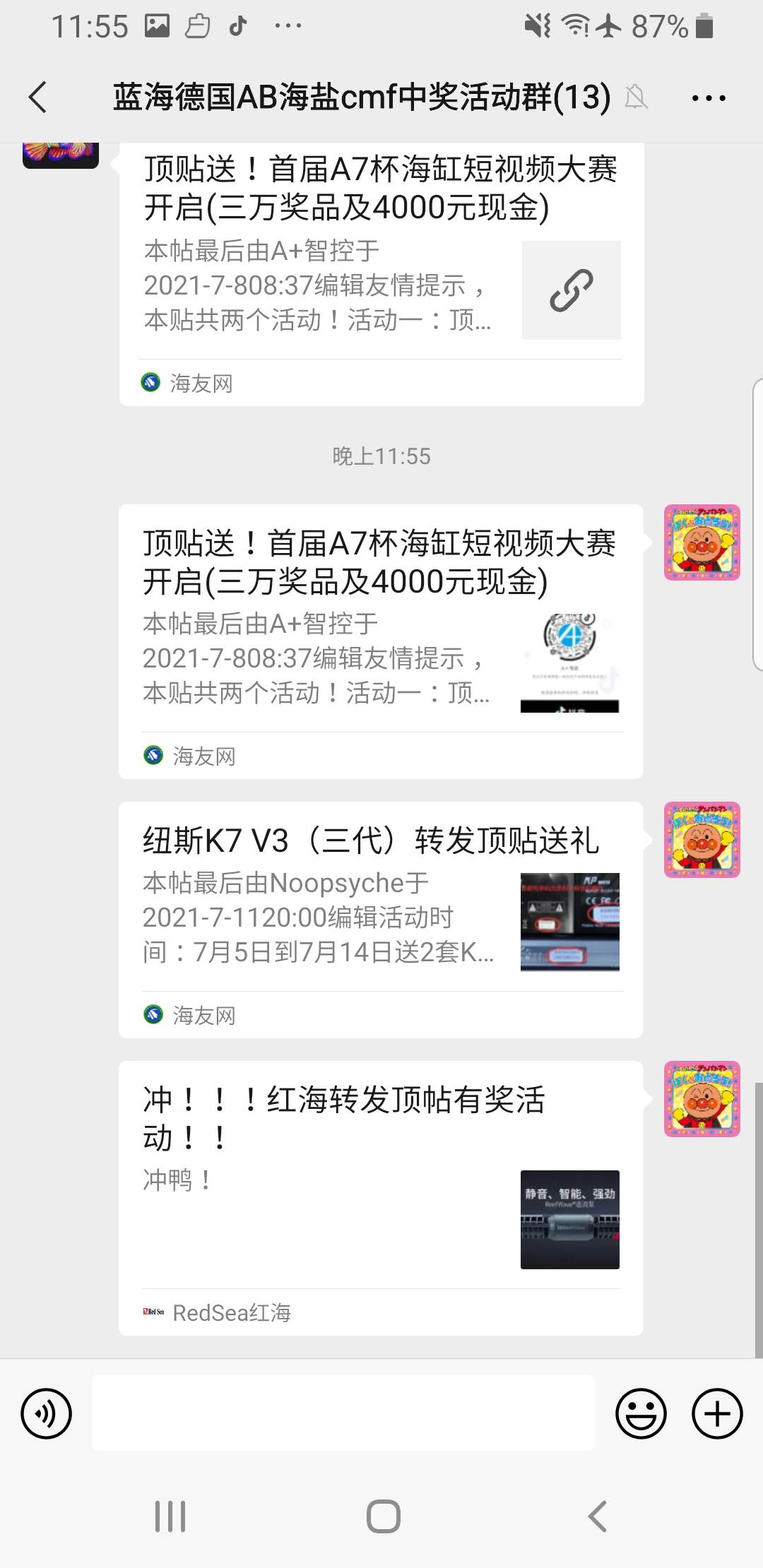
Task: Focus the message text field
Action: [x=343, y=1413]
